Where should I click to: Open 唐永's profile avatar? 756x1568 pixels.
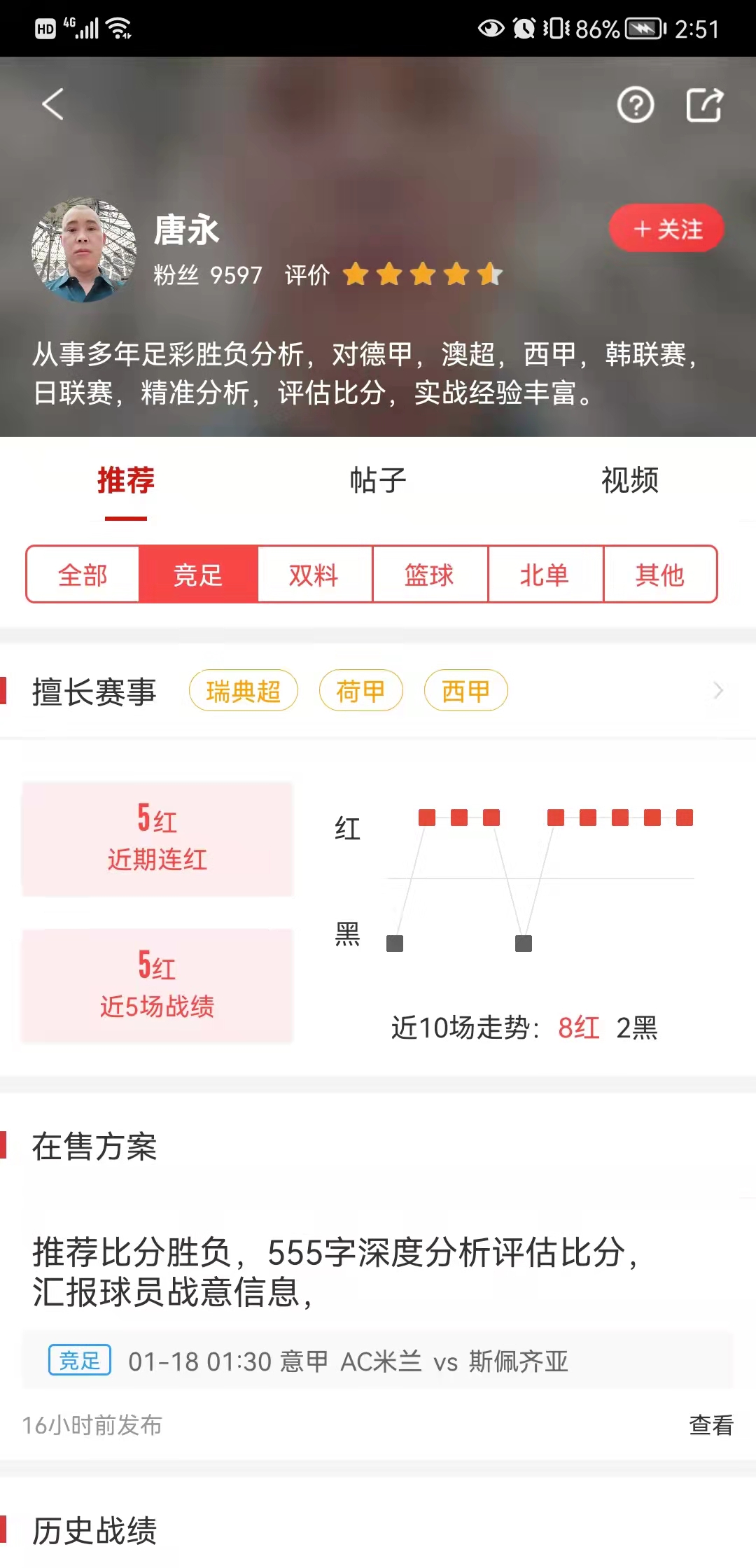click(84, 250)
